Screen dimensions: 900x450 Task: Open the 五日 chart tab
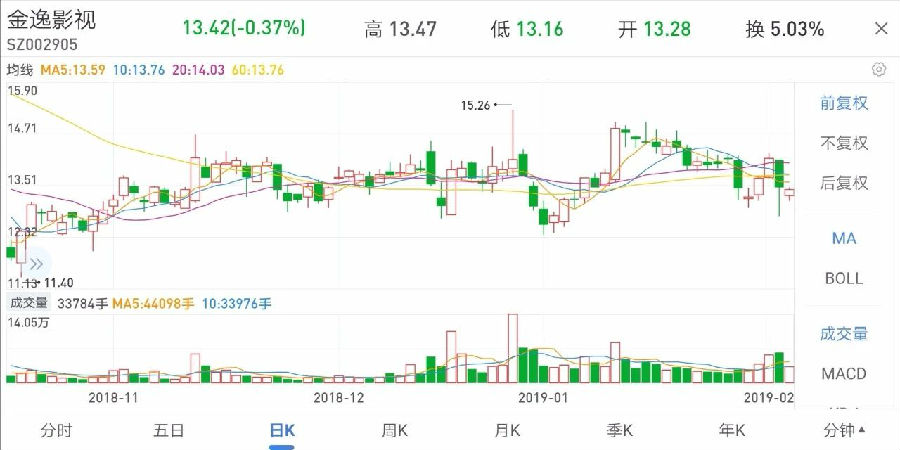click(x=169, y=430)
